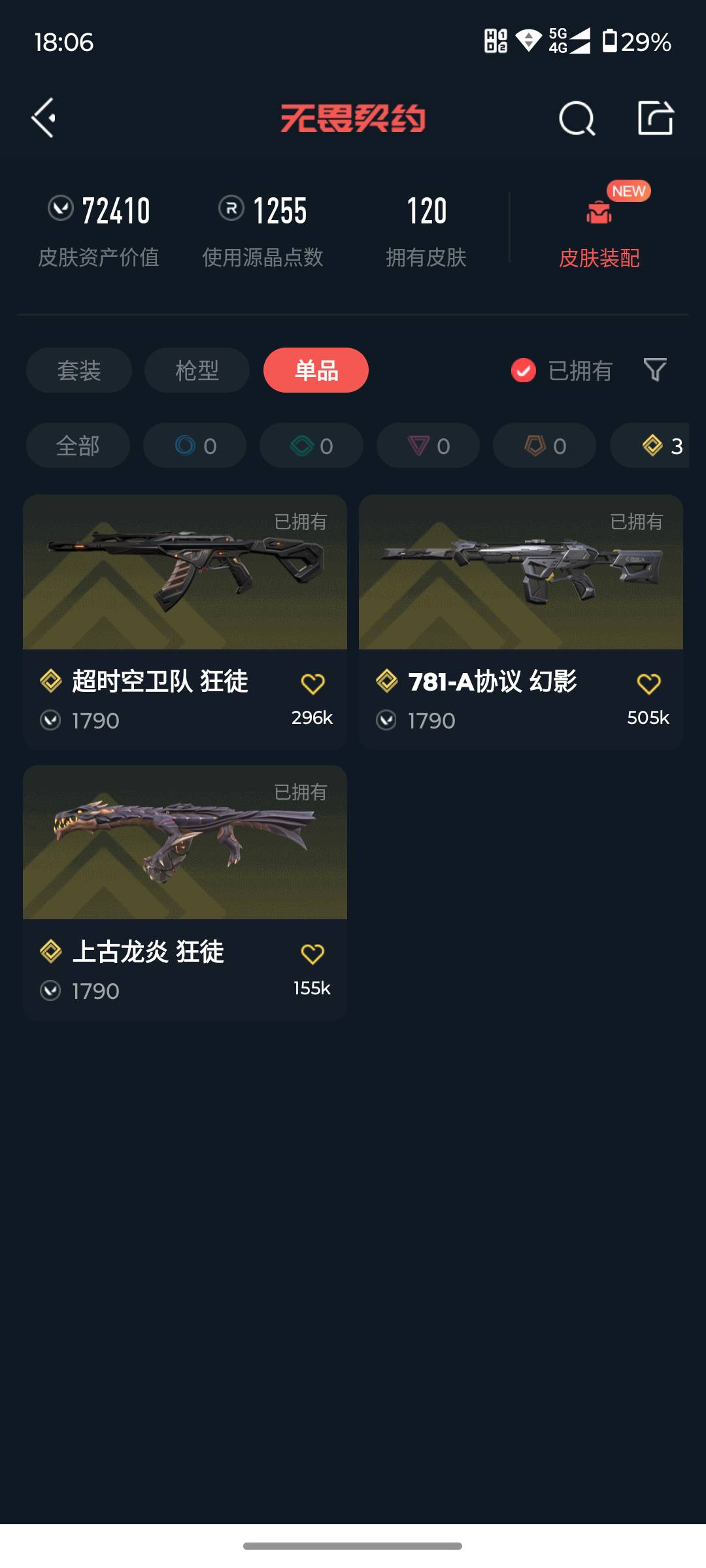Select the orange rarity filter pill

tap(543, 446)
